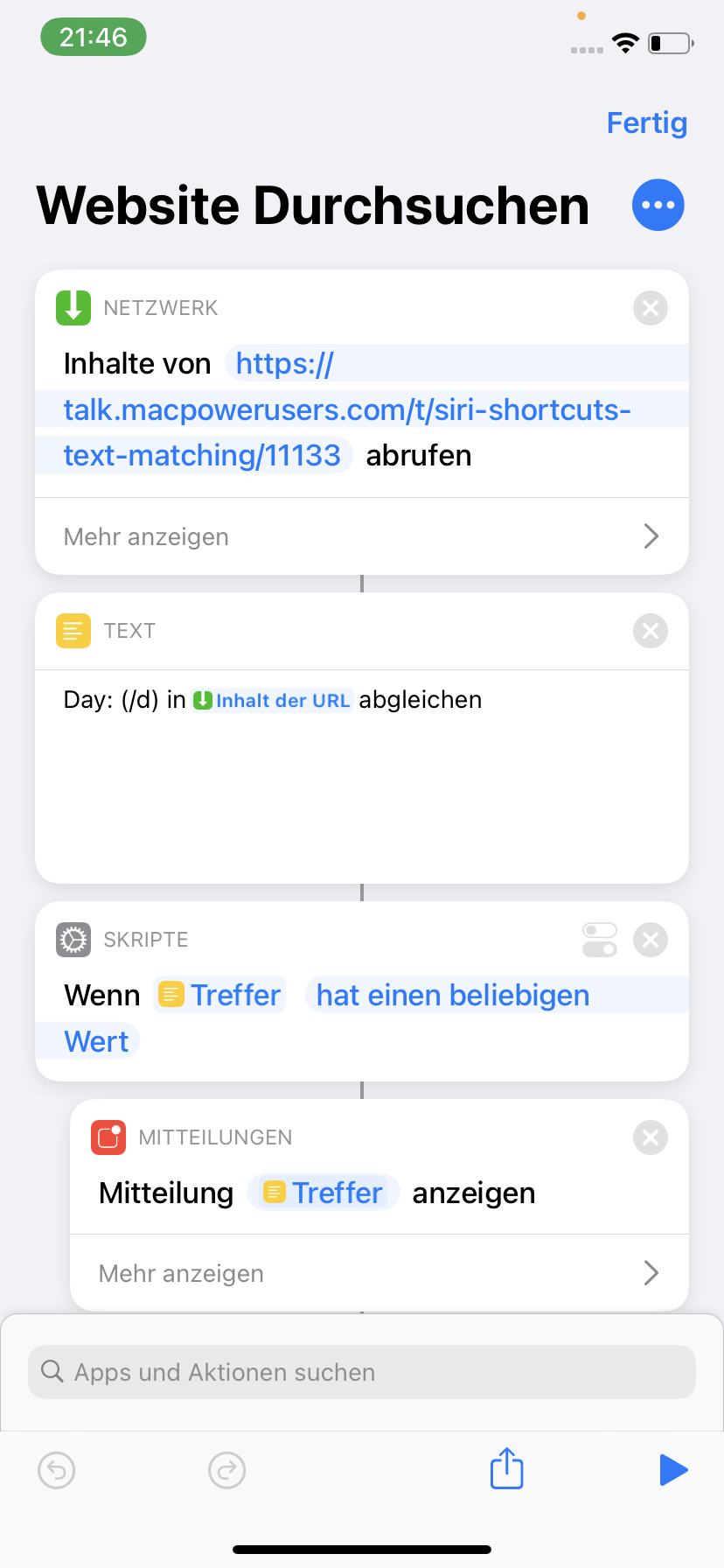Remove the Netzwerk action
The width and height of the screenshot is (724, 1568).
coord(651,308)
